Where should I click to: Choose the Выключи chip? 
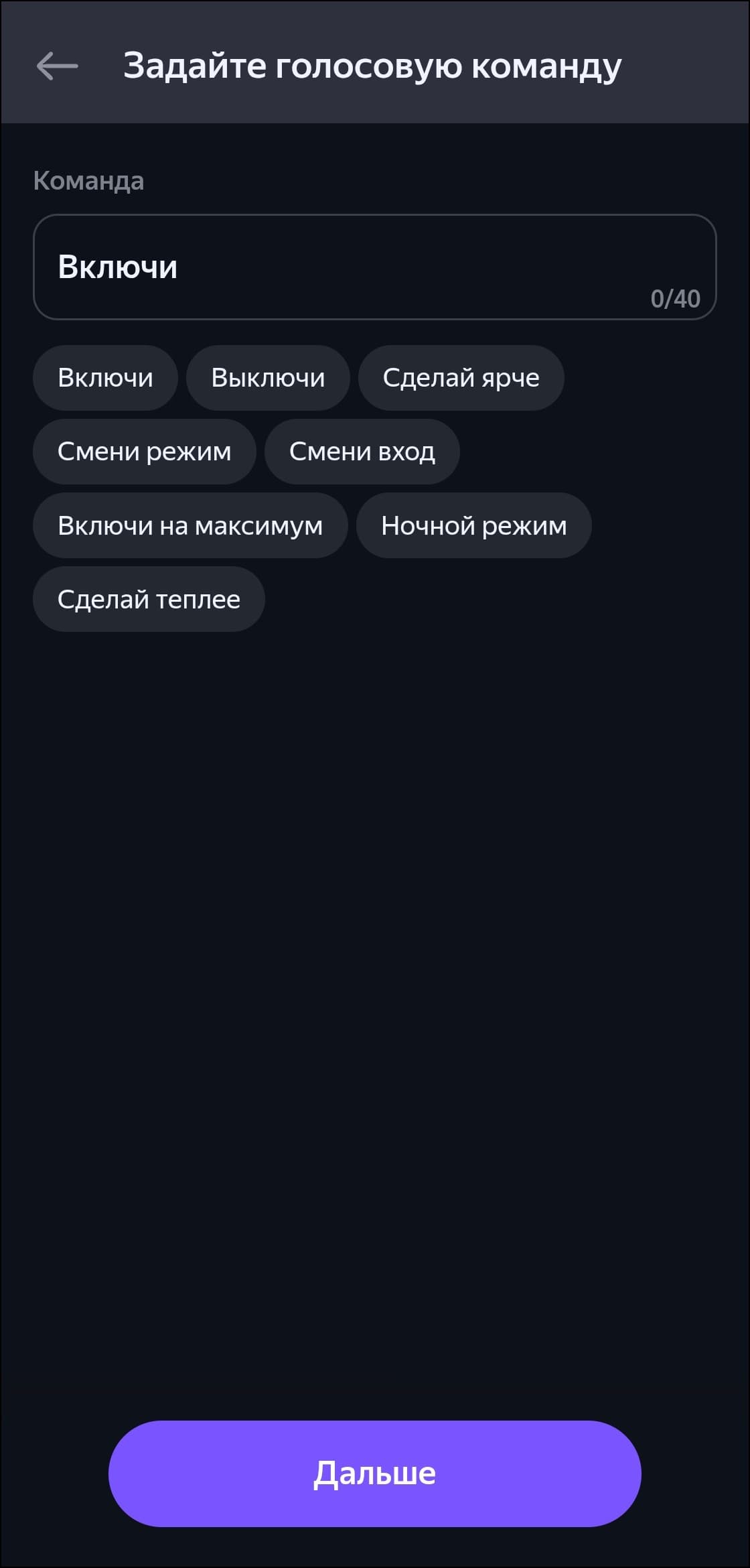268,378
